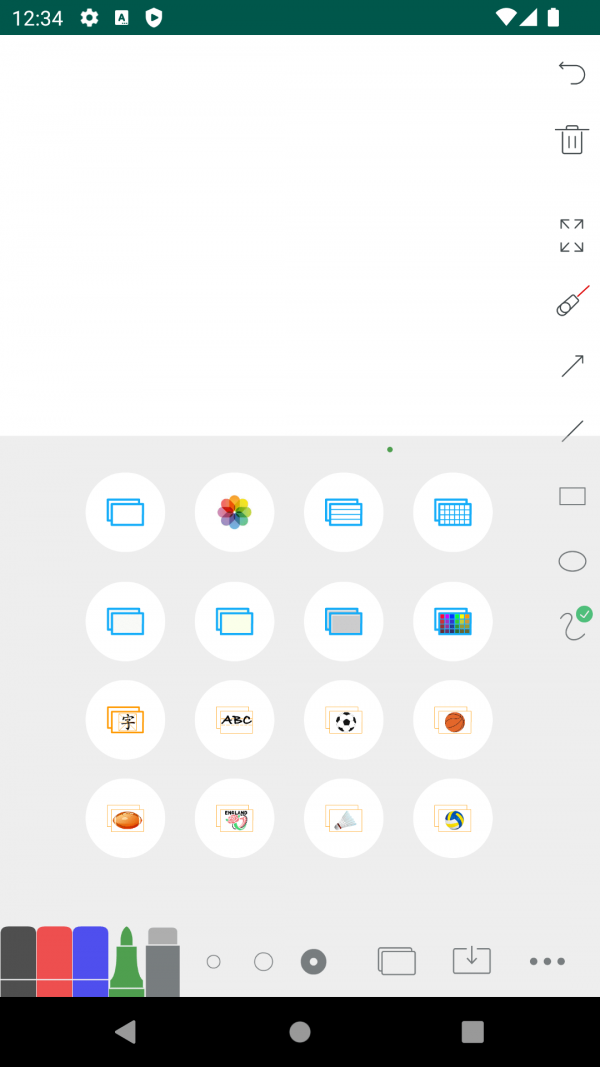Choose the ABC handwriting background
Image resolution: width=600 pixels, height=1067 pixels.
pyautogui.click(x=234, y=720)
